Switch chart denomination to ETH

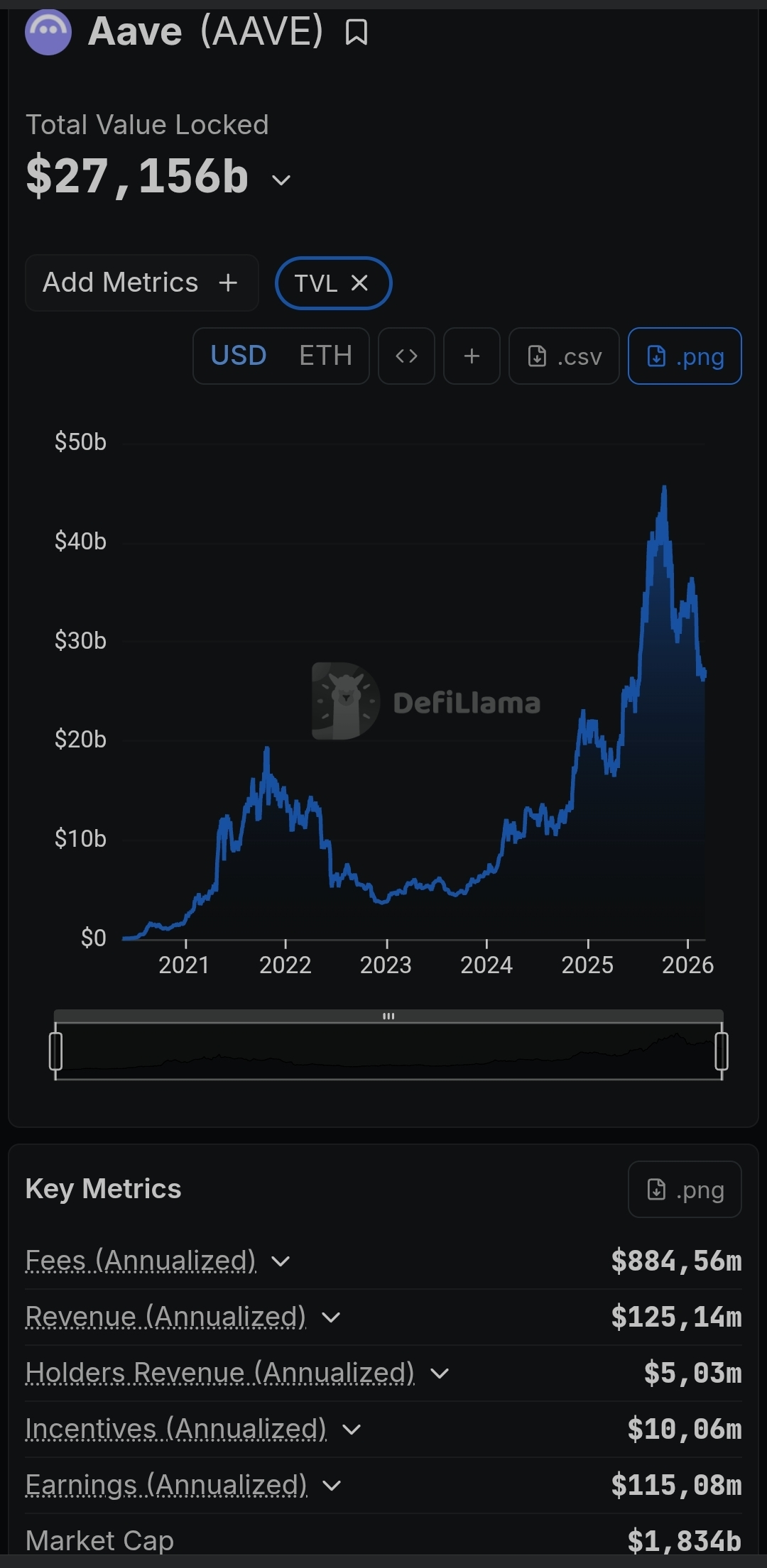pyautogui.click(x=325, y=356)
